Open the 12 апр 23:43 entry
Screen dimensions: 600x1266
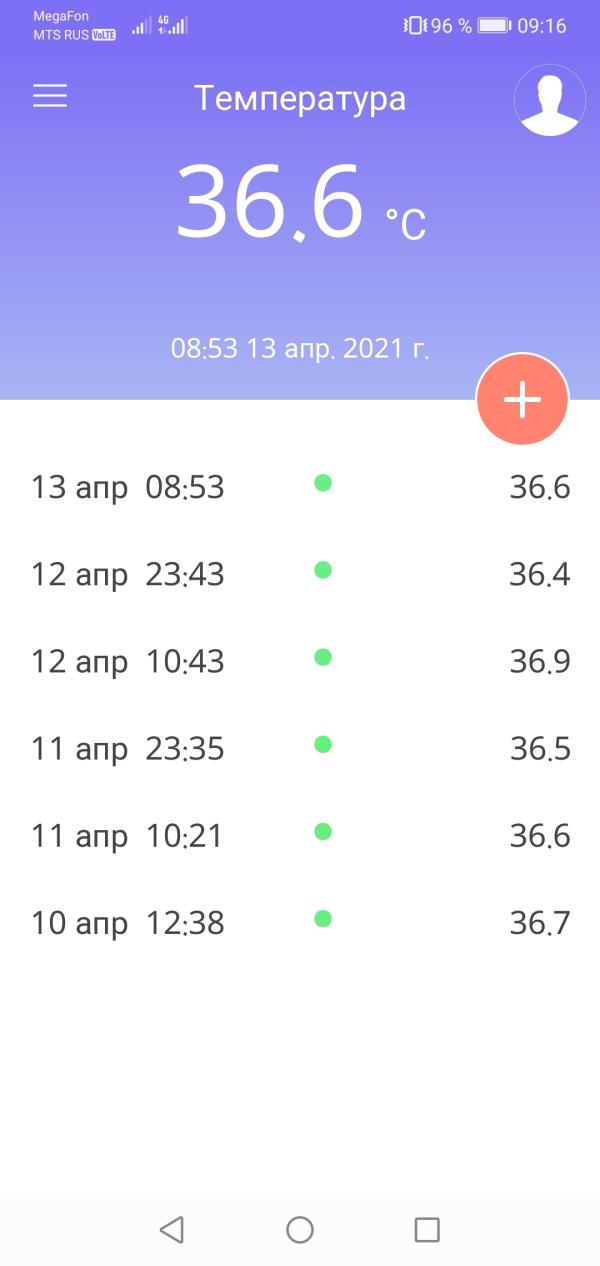point(300,574)
